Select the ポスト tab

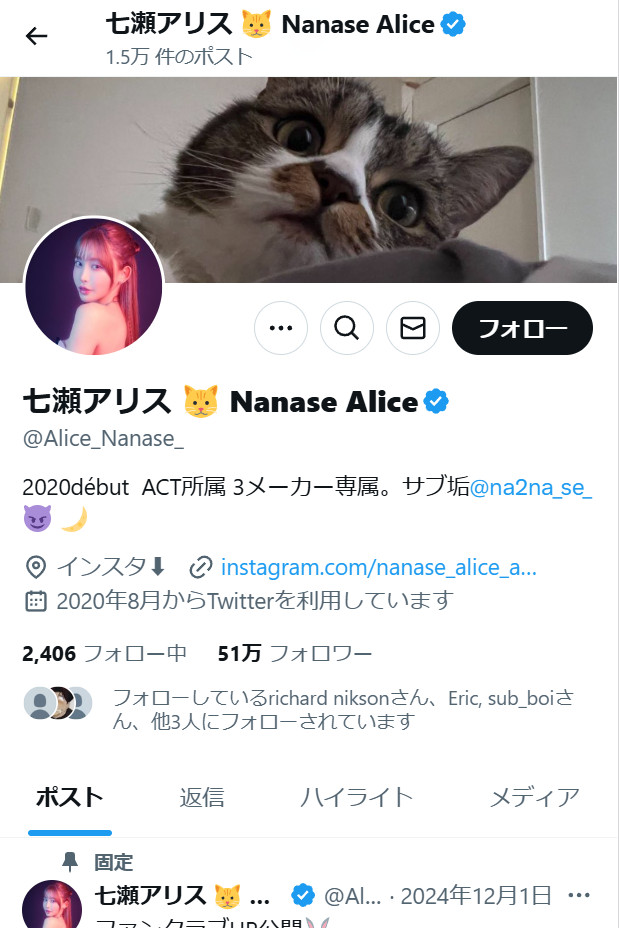click(70, 797)
